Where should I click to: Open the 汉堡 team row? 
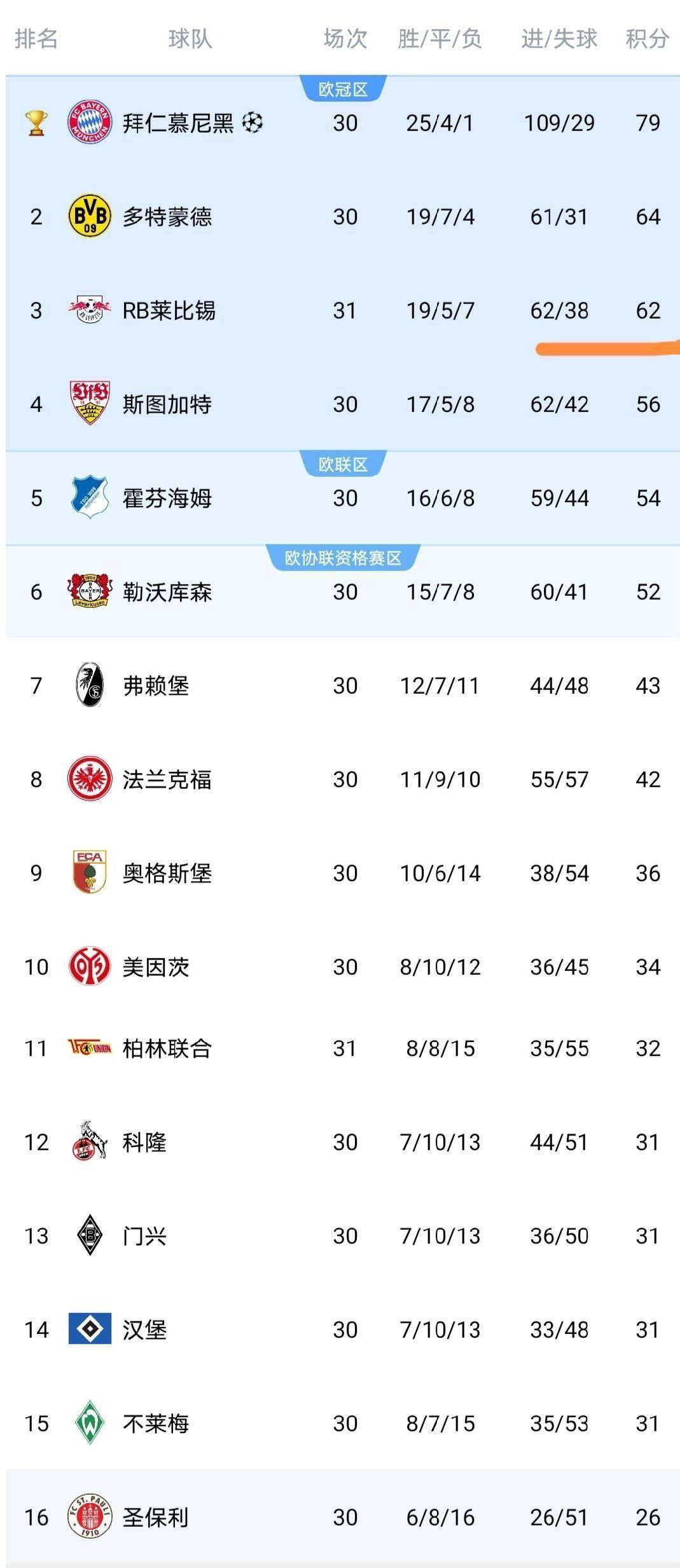(343, 1330)
